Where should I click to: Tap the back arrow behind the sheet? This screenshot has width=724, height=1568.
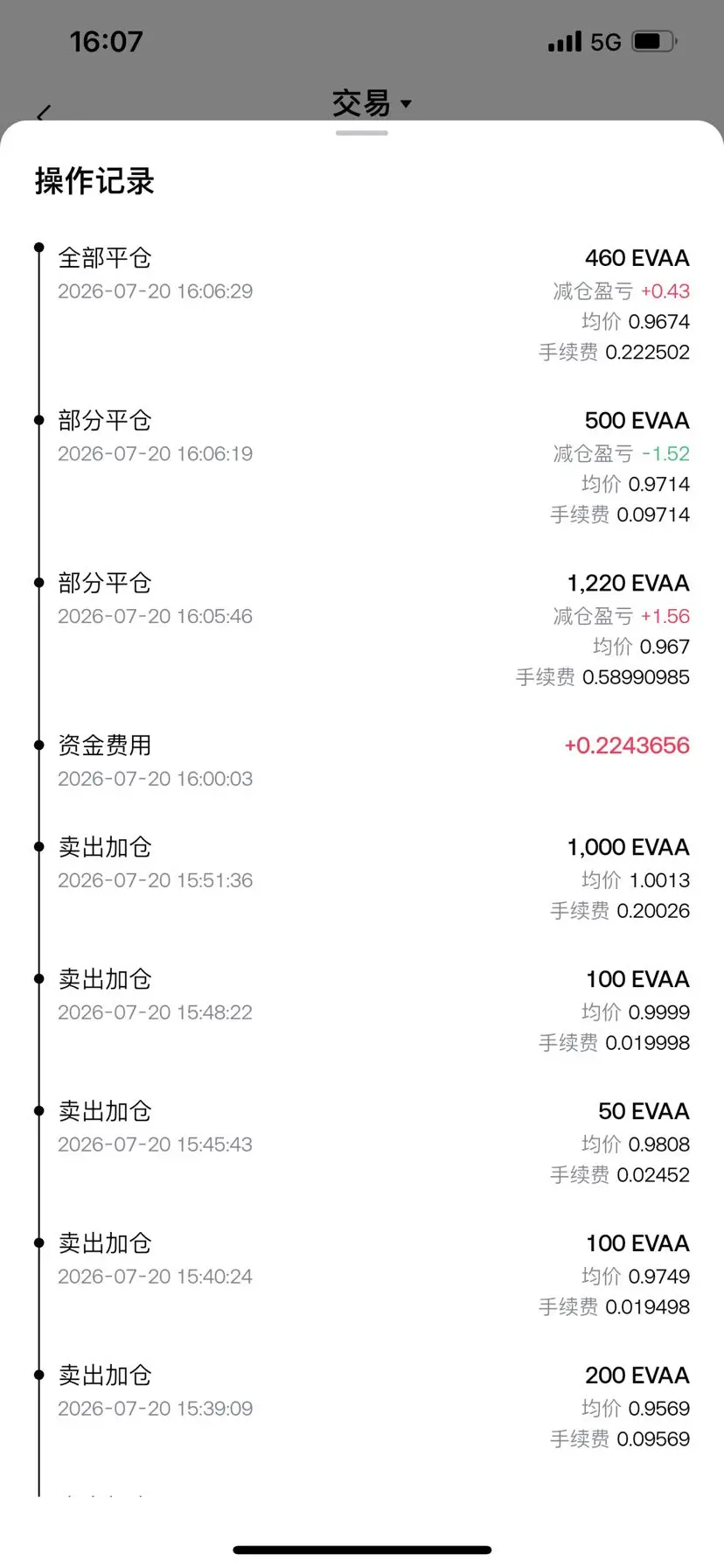[x=44, y=113]
